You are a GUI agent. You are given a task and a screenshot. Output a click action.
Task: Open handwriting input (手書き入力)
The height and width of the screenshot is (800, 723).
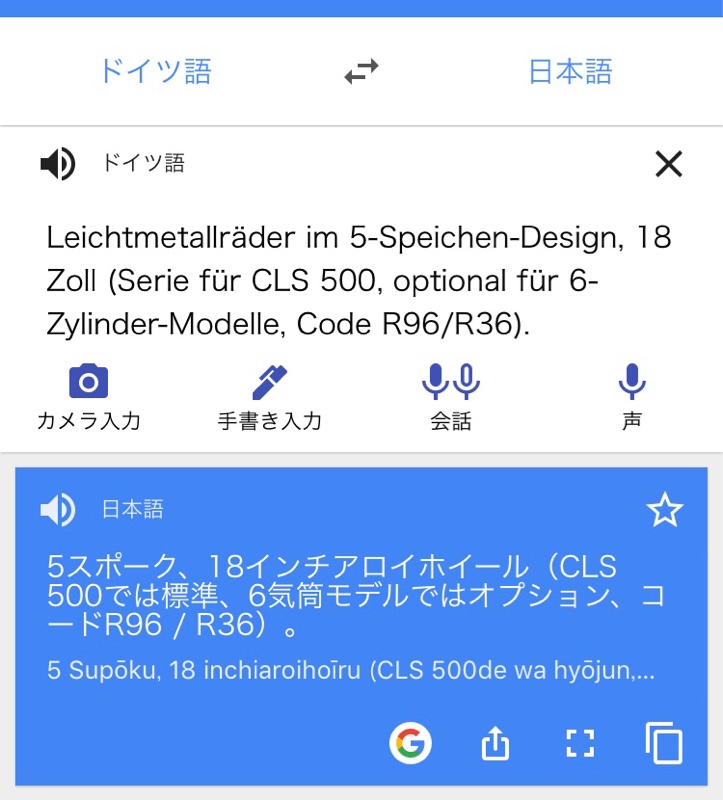pos(269,396)
